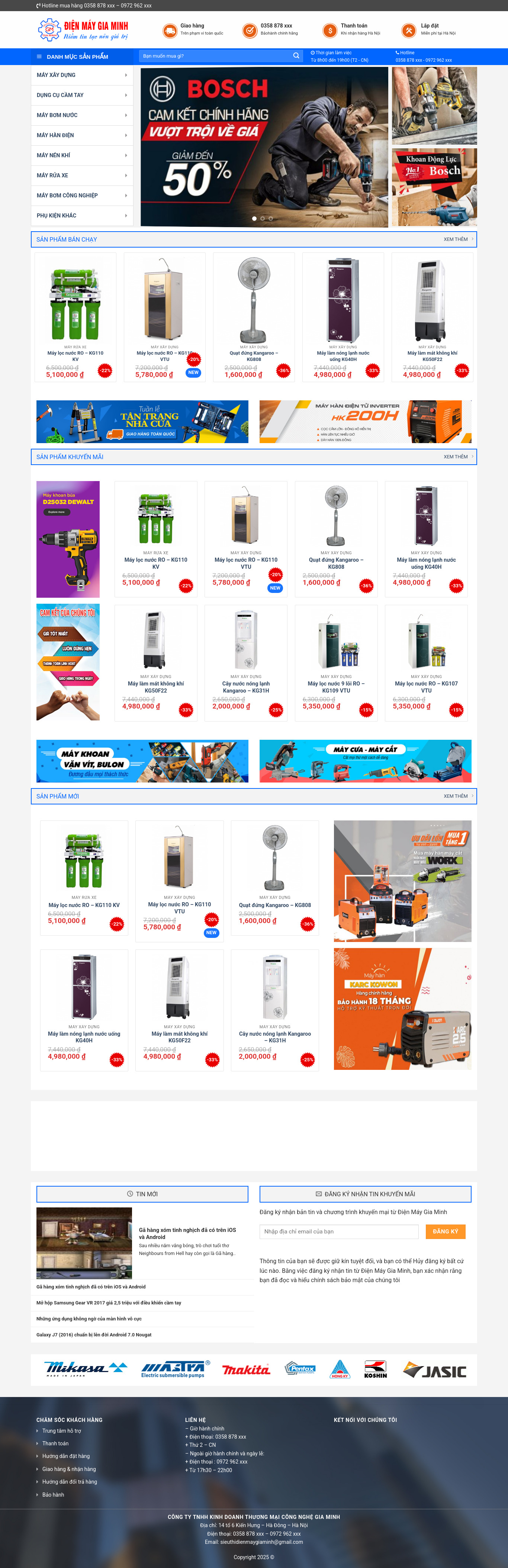Open the Bảo hành footer link
Viewport: 508px width, 1568px height.
tap(53, 1494)
